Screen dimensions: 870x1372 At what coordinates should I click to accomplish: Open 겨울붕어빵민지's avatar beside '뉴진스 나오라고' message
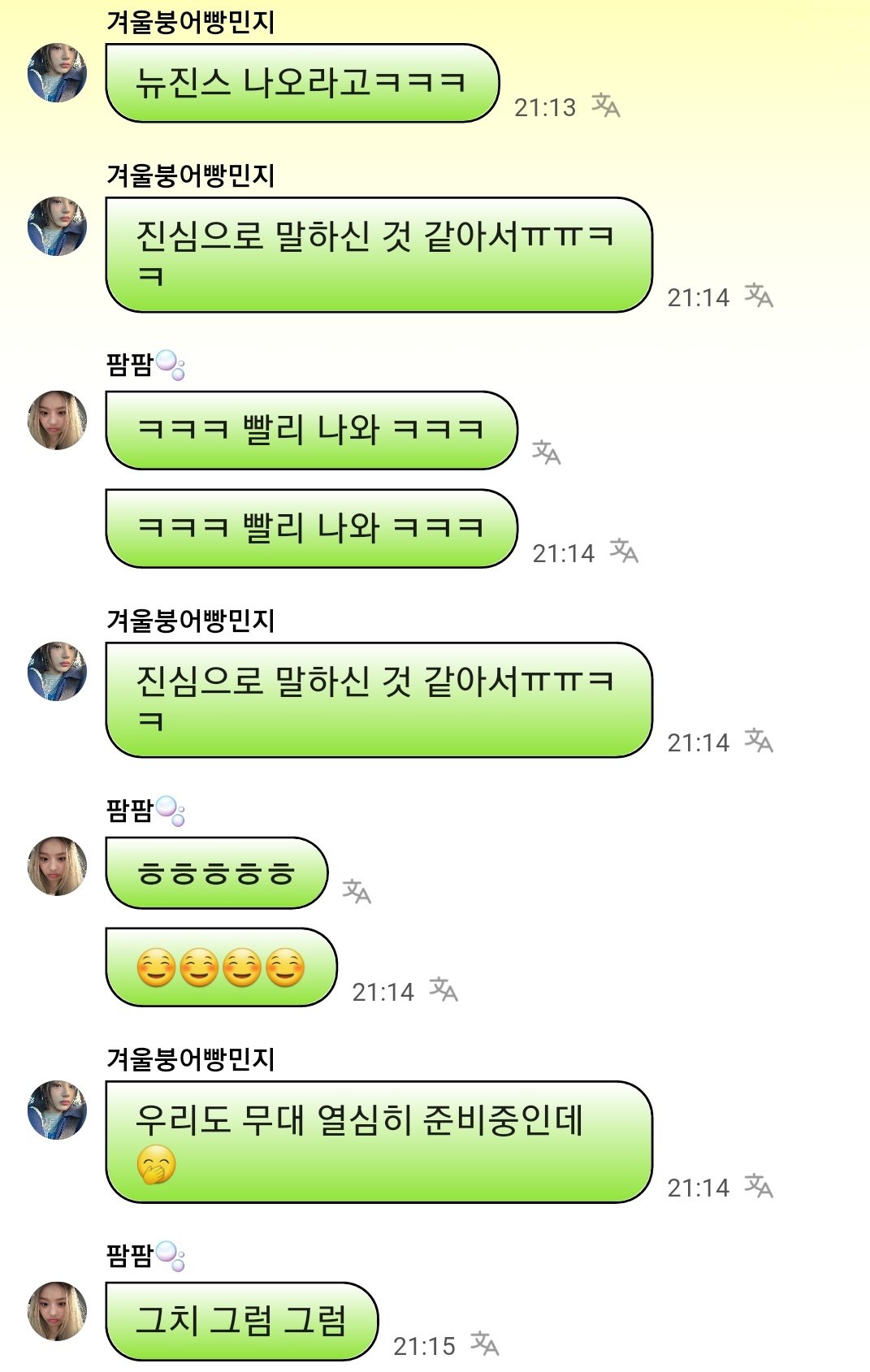click(57, 73)
